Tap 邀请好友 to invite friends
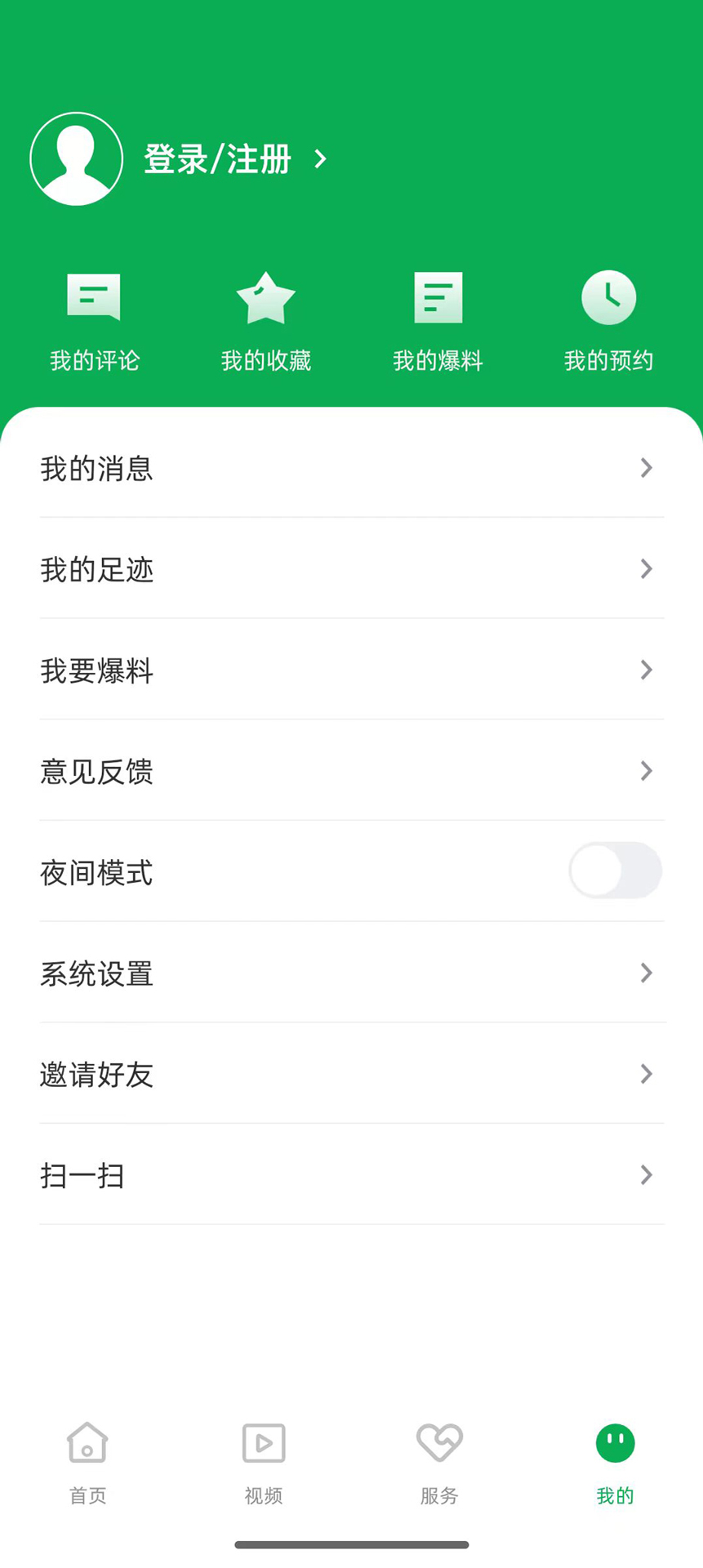 click(x=351, y=1074)
